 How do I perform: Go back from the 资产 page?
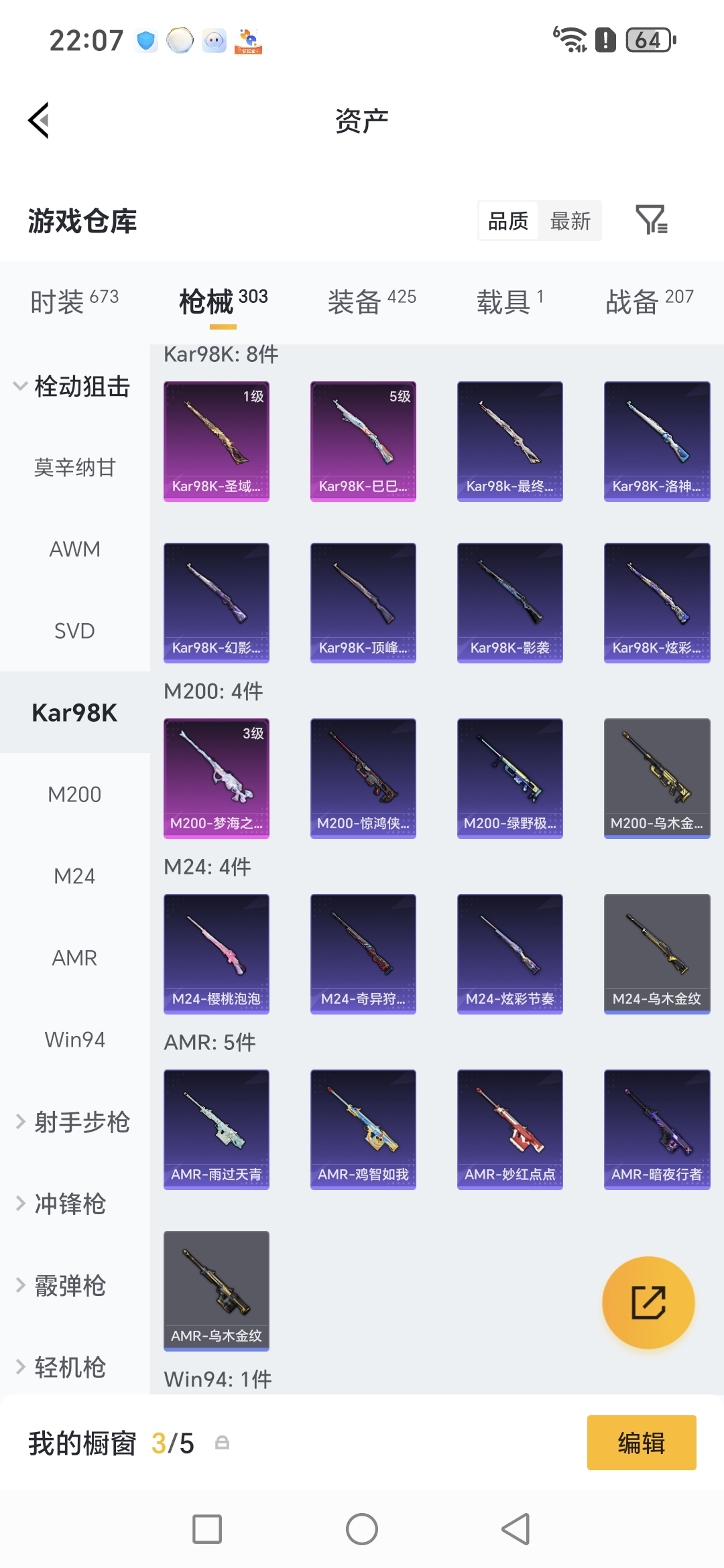point(39,121)
